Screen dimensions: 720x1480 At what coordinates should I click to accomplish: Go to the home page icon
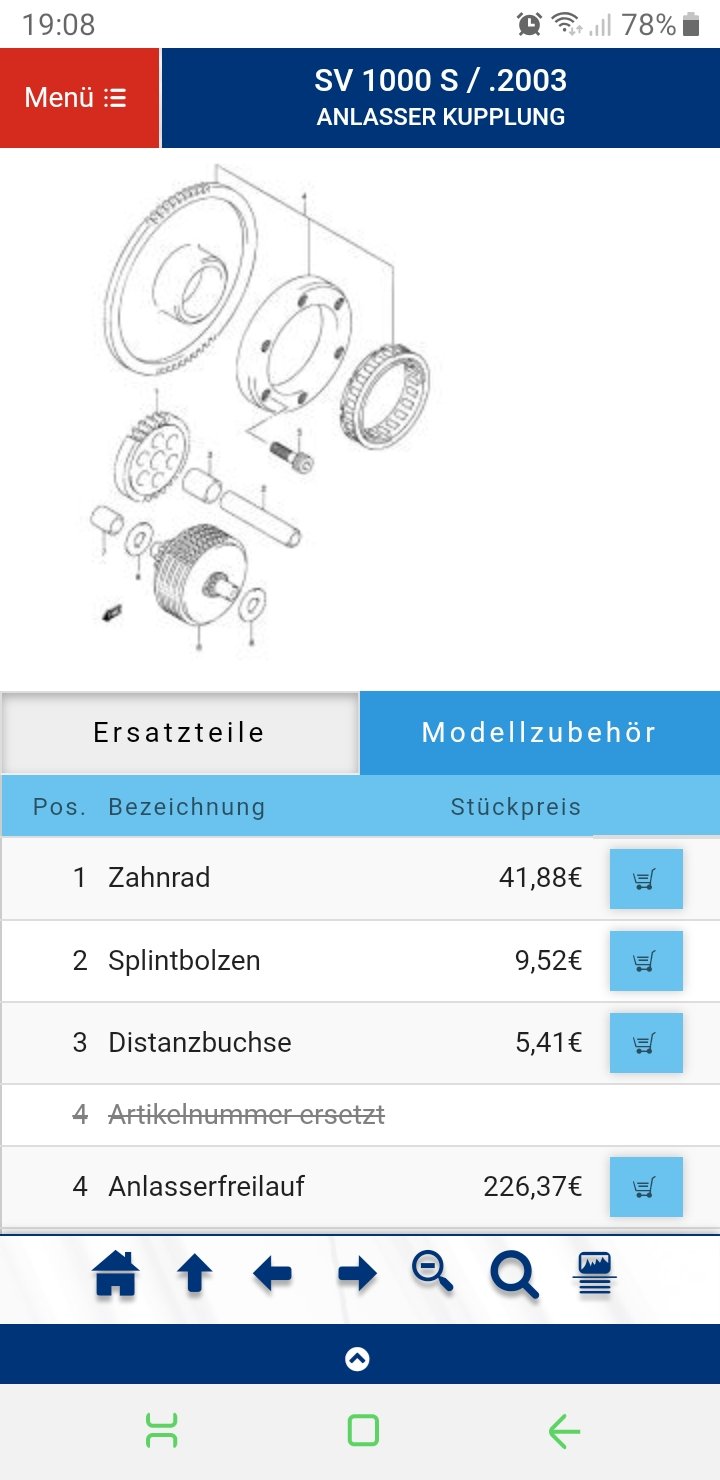coord(116,1275)
